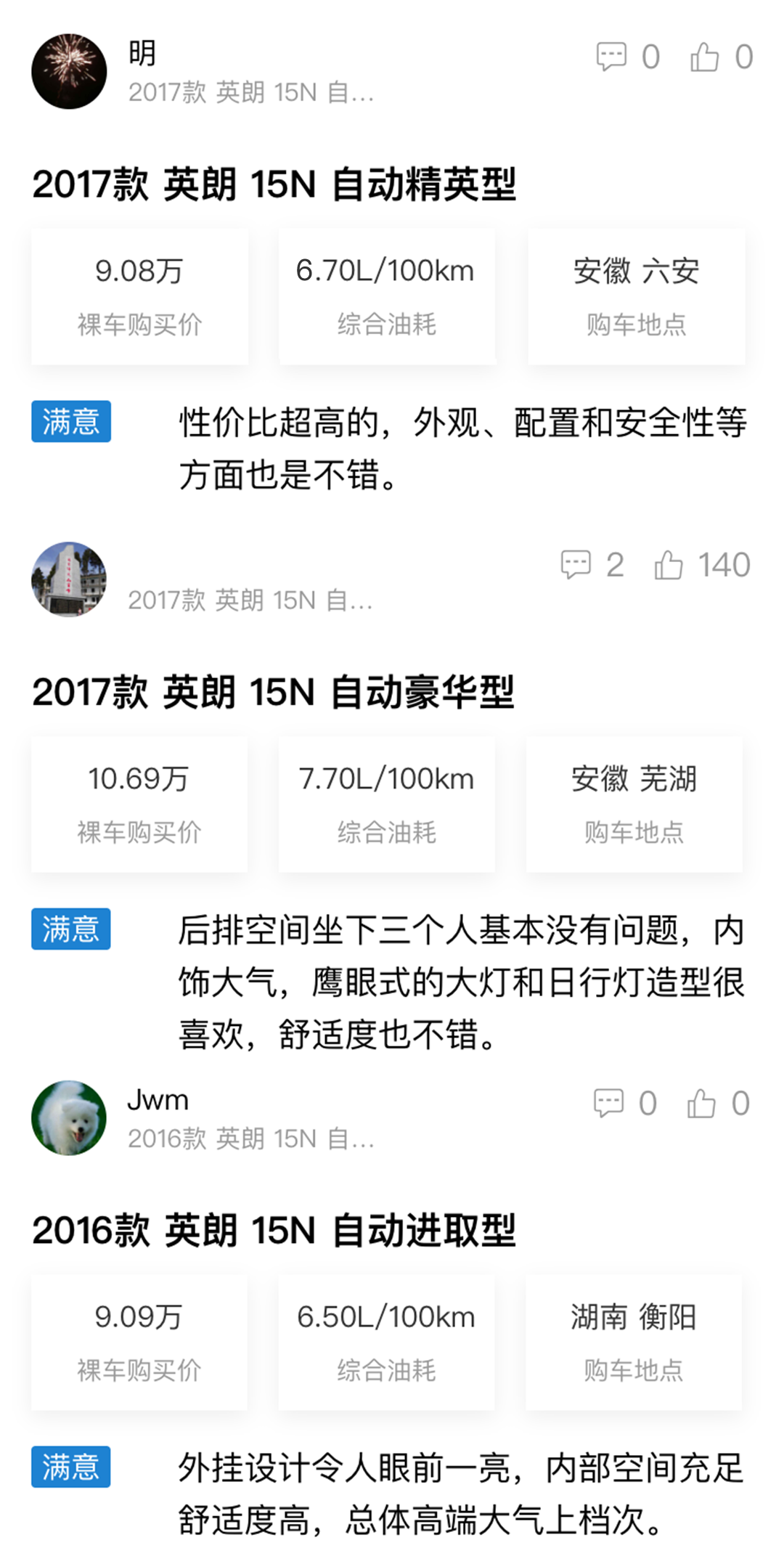The image size is (784, 1564).
Task: Open Jwm's white dog avatar profile
Action: click(69, 1117)
